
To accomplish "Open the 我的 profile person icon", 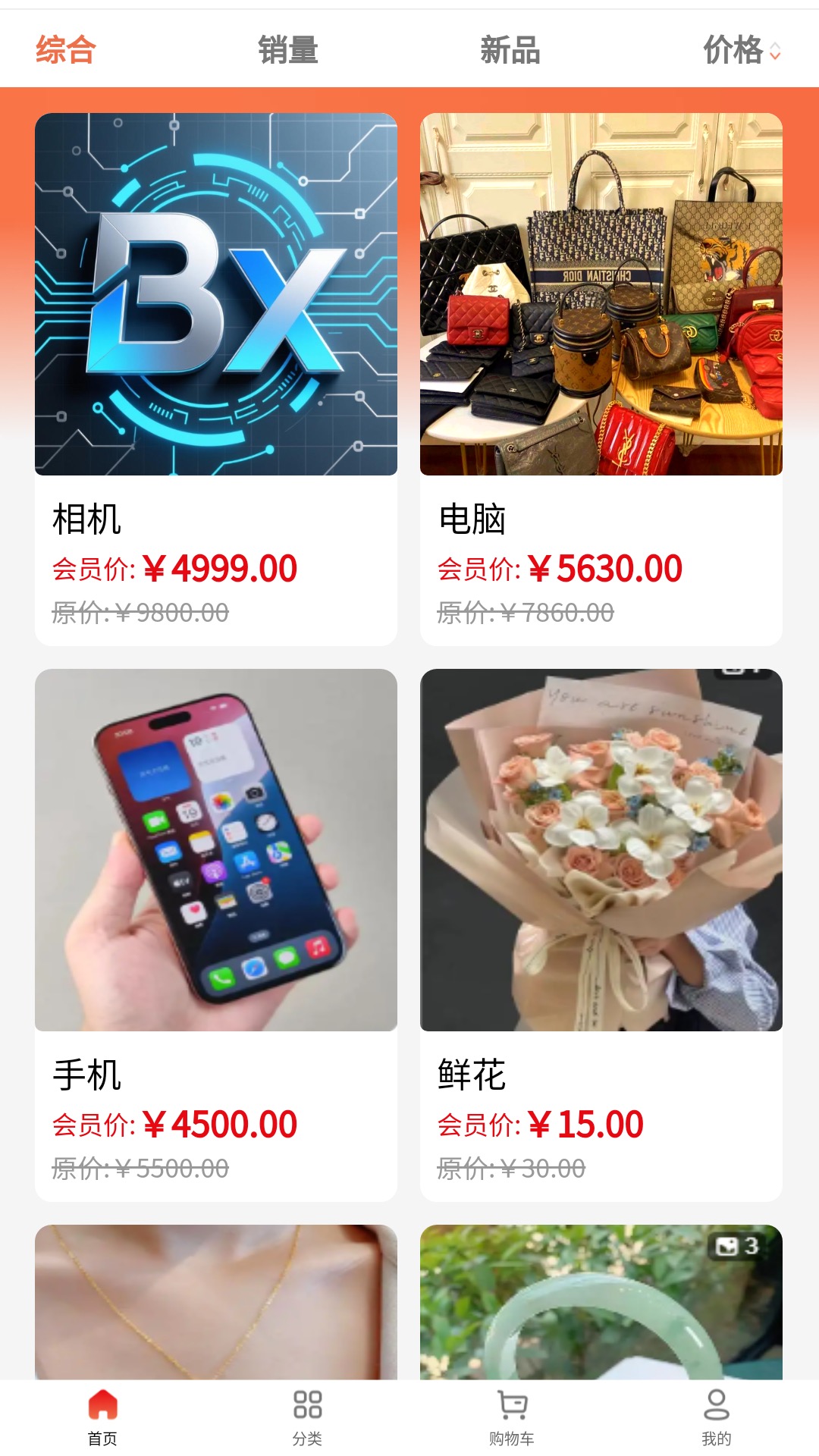I will [x=717, y=1404].
